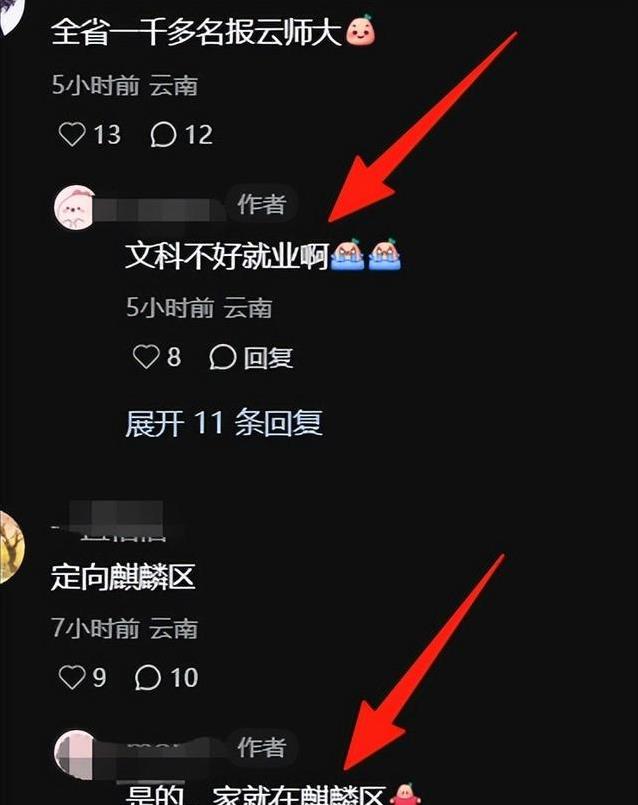Viewport: 638px width, 805px height.
Task: Open the profile picture of the 定向麒麟区 commenter
Action: 10,547
